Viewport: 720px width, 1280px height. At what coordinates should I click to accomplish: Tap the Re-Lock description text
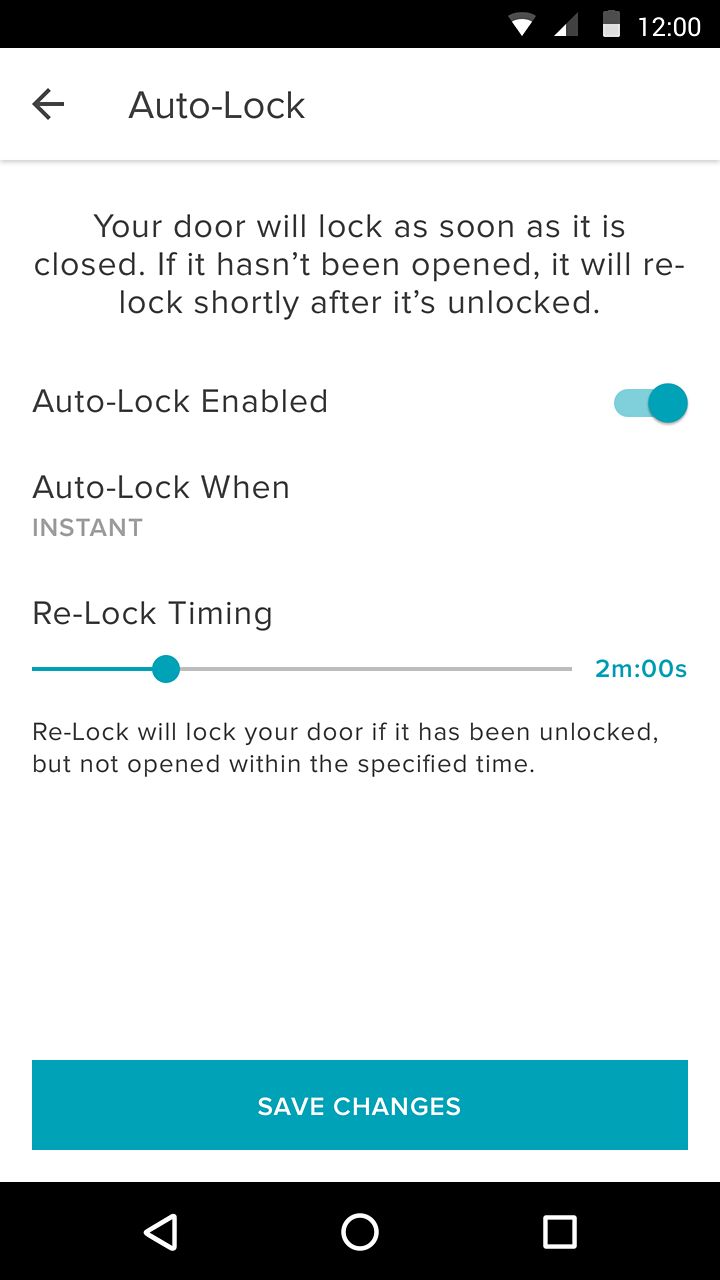click(346, 747)
